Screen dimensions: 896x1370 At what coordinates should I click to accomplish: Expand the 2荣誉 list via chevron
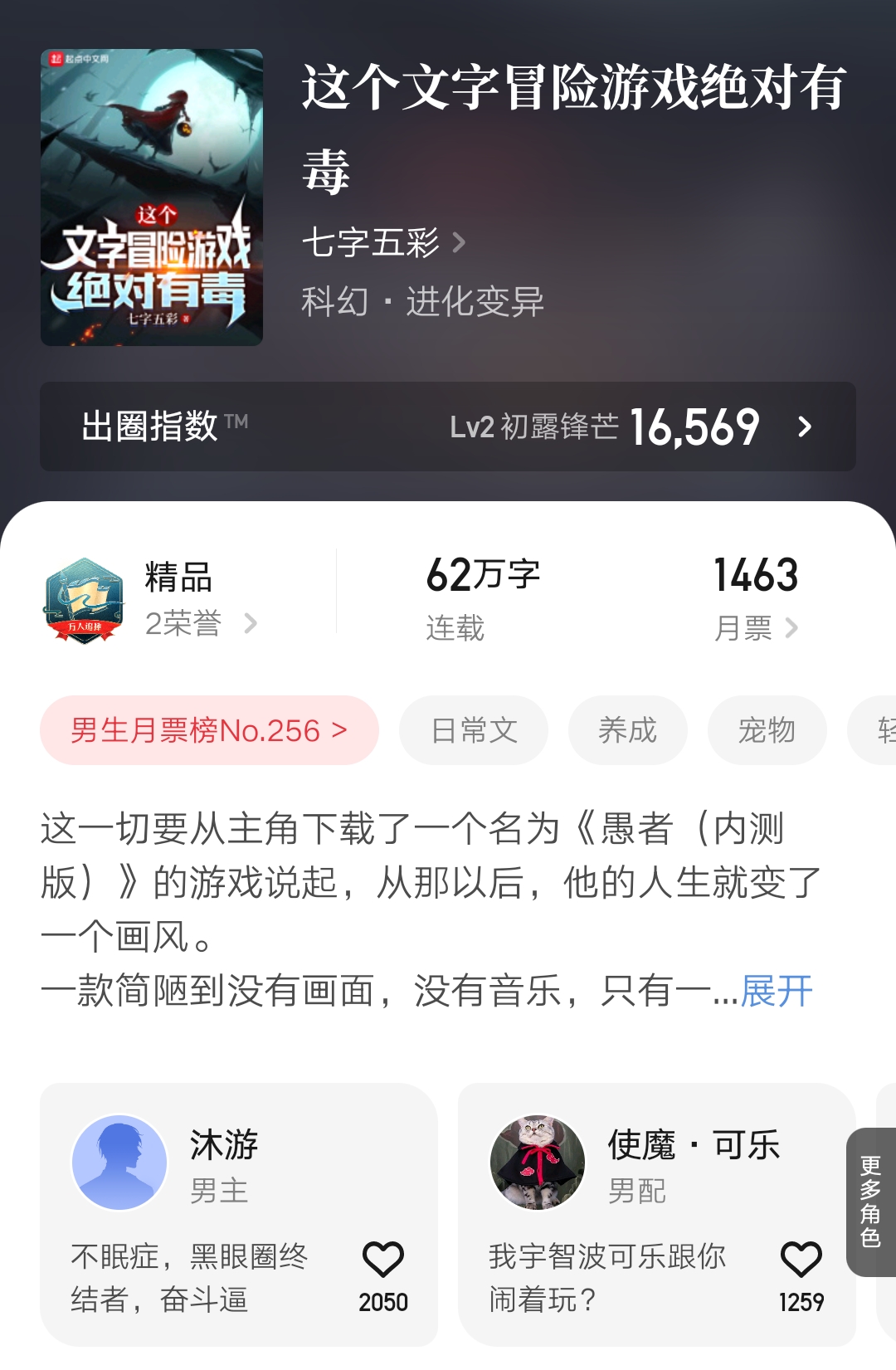(x=251, y=625)
